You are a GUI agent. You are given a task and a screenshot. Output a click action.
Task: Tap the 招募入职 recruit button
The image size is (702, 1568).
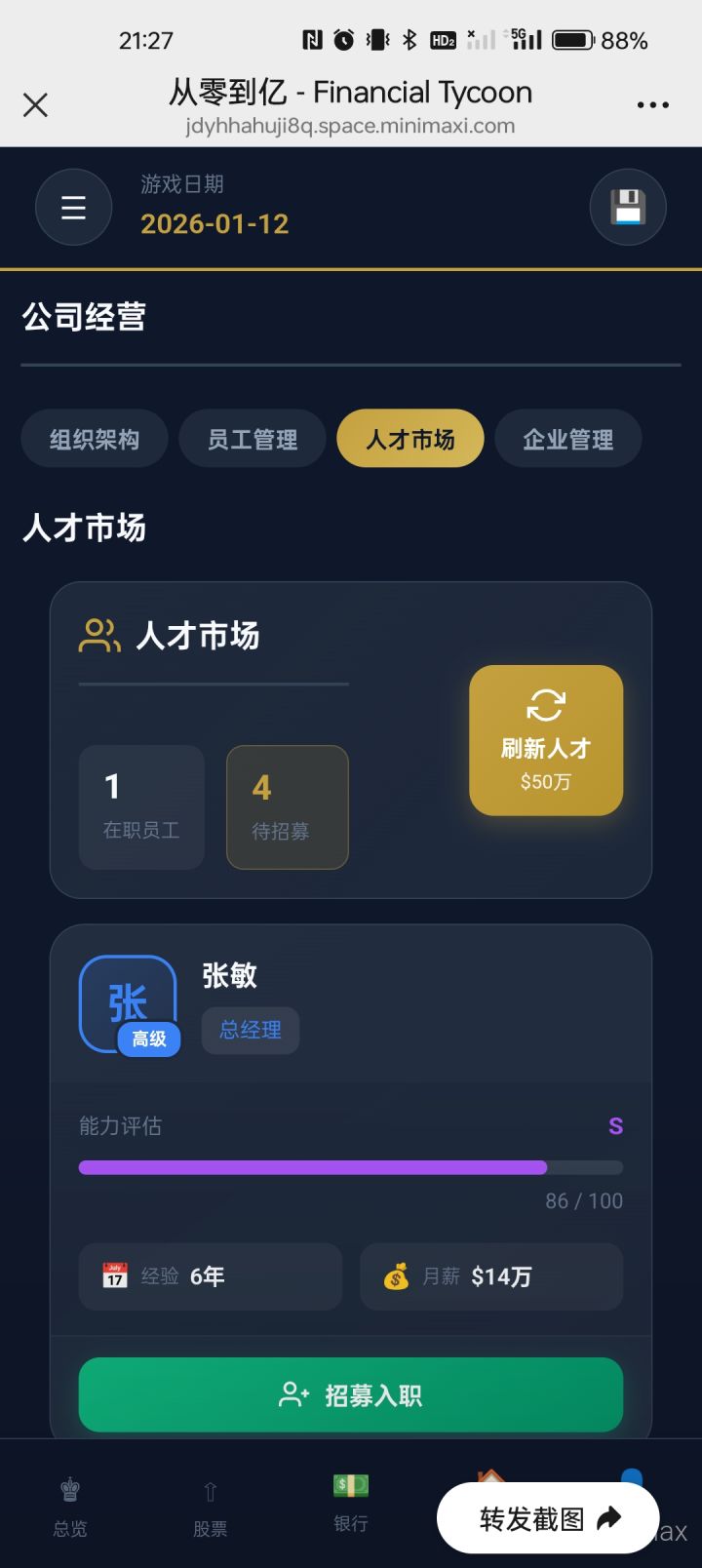tap(350, 1395)
